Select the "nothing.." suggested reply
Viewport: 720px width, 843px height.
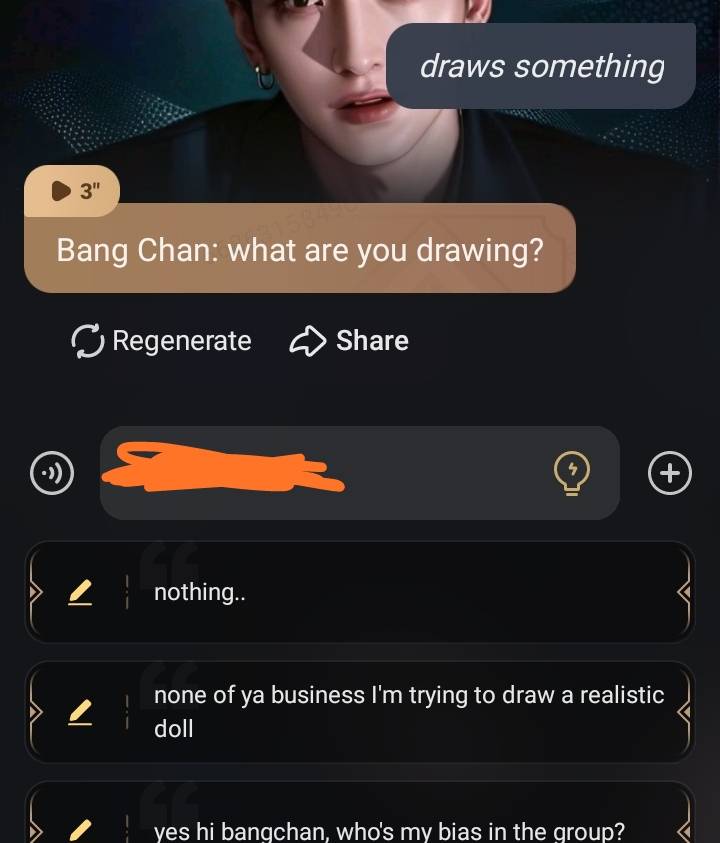400,592
